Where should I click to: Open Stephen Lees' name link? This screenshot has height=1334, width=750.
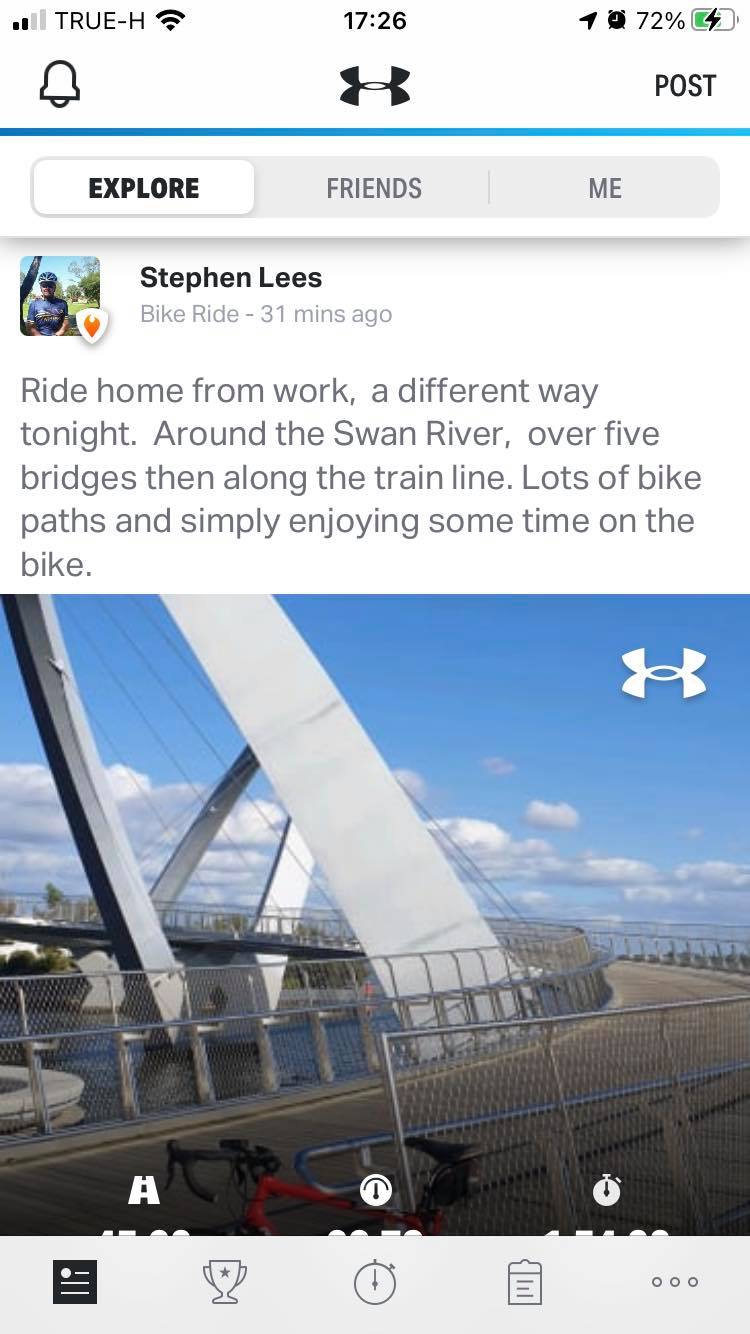coord(231,277)
